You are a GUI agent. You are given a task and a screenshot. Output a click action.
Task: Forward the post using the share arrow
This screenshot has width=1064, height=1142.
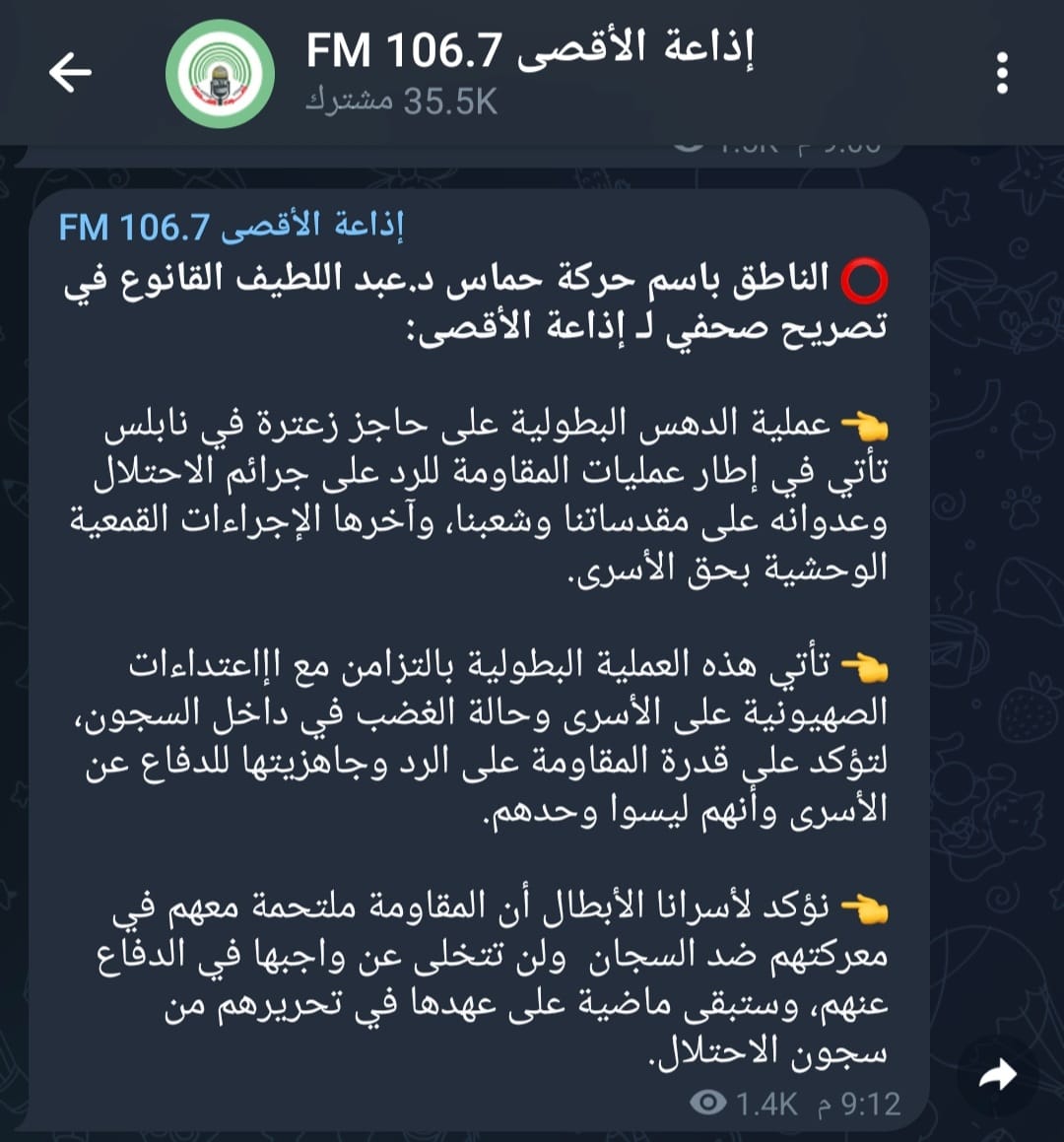(997, 1076)
